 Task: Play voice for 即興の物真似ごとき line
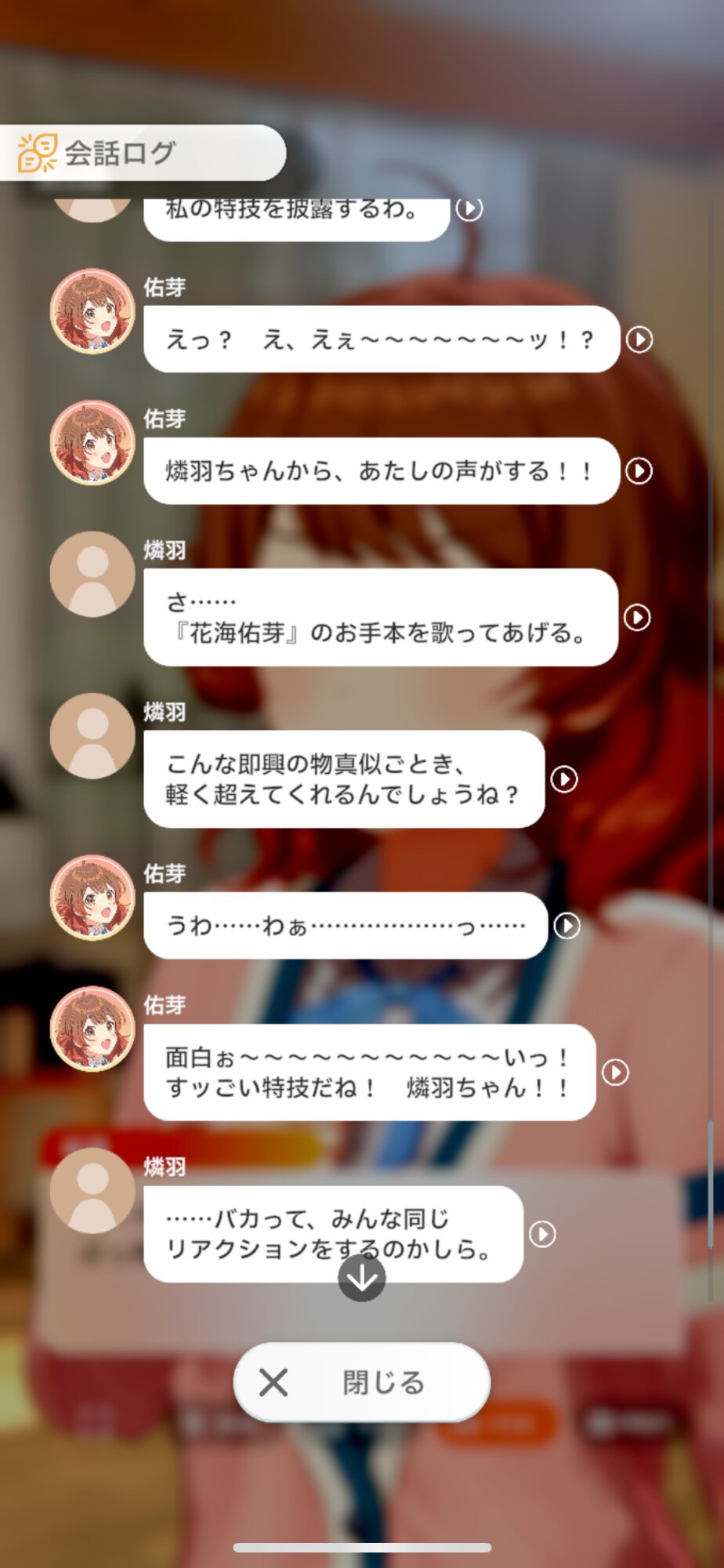(x=564, y=779)
